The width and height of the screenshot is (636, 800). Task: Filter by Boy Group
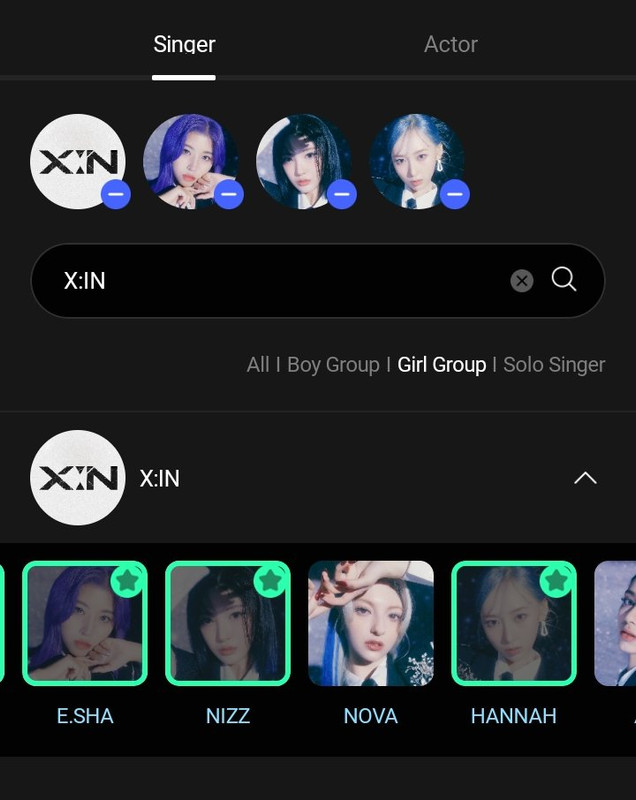coord(333,365)
